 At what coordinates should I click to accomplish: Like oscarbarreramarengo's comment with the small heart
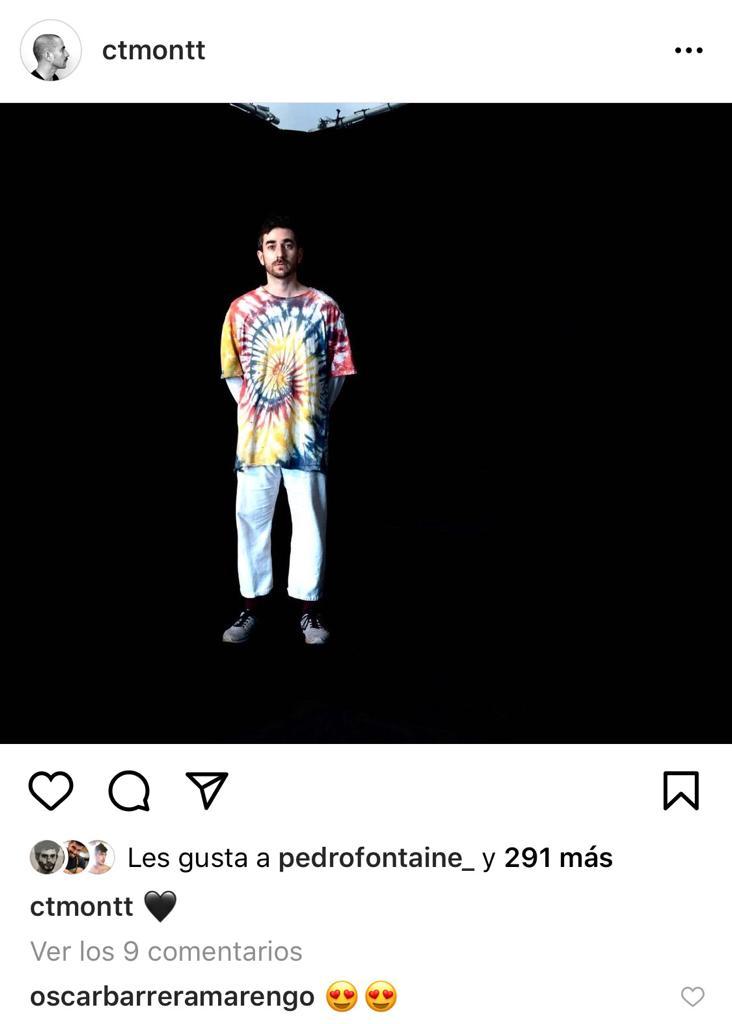(x=694, y=996)
